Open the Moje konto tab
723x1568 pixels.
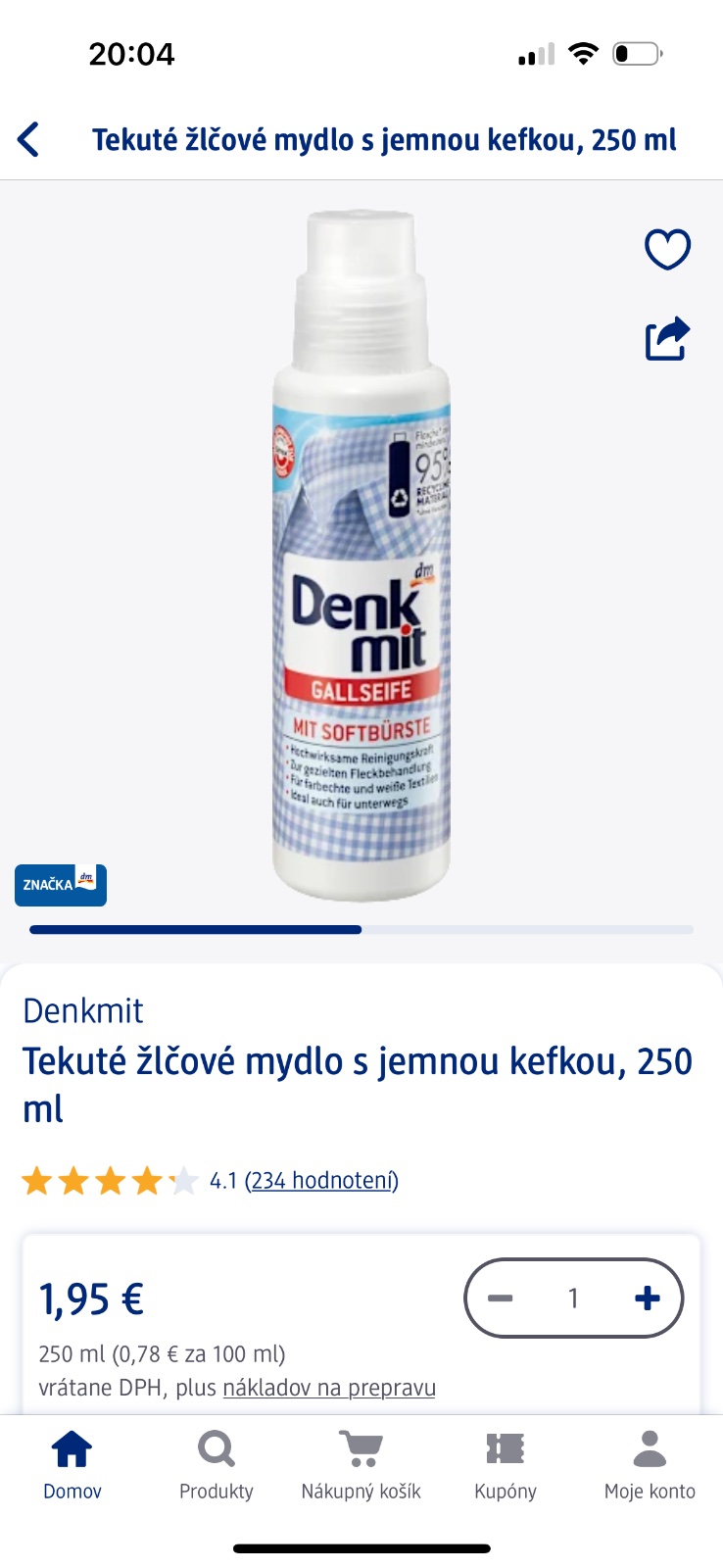(650, 1465)
